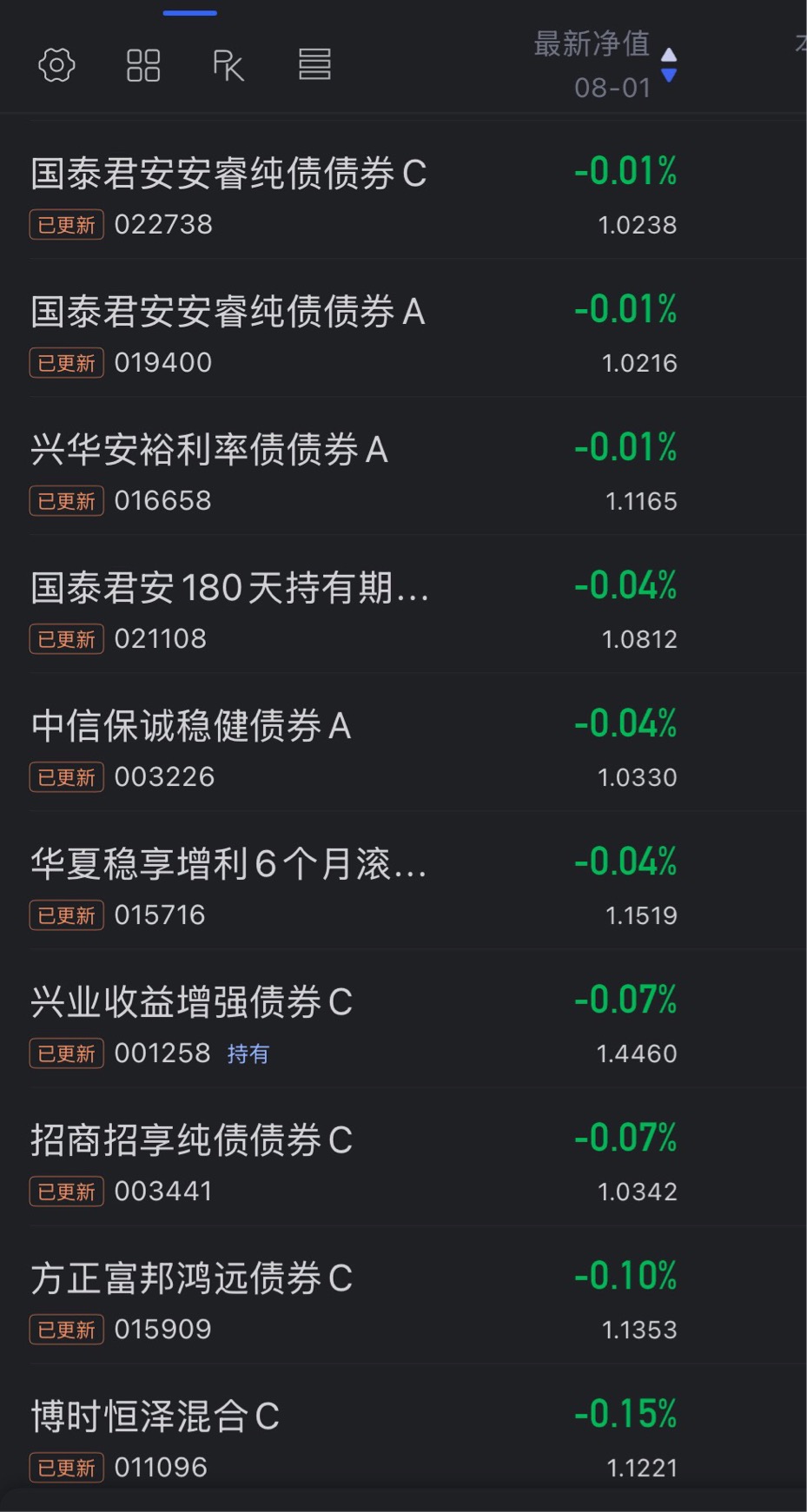This screenshot has height=1512, width=807.
Task: Open the fund with code 015716
Action: (403, 881)
